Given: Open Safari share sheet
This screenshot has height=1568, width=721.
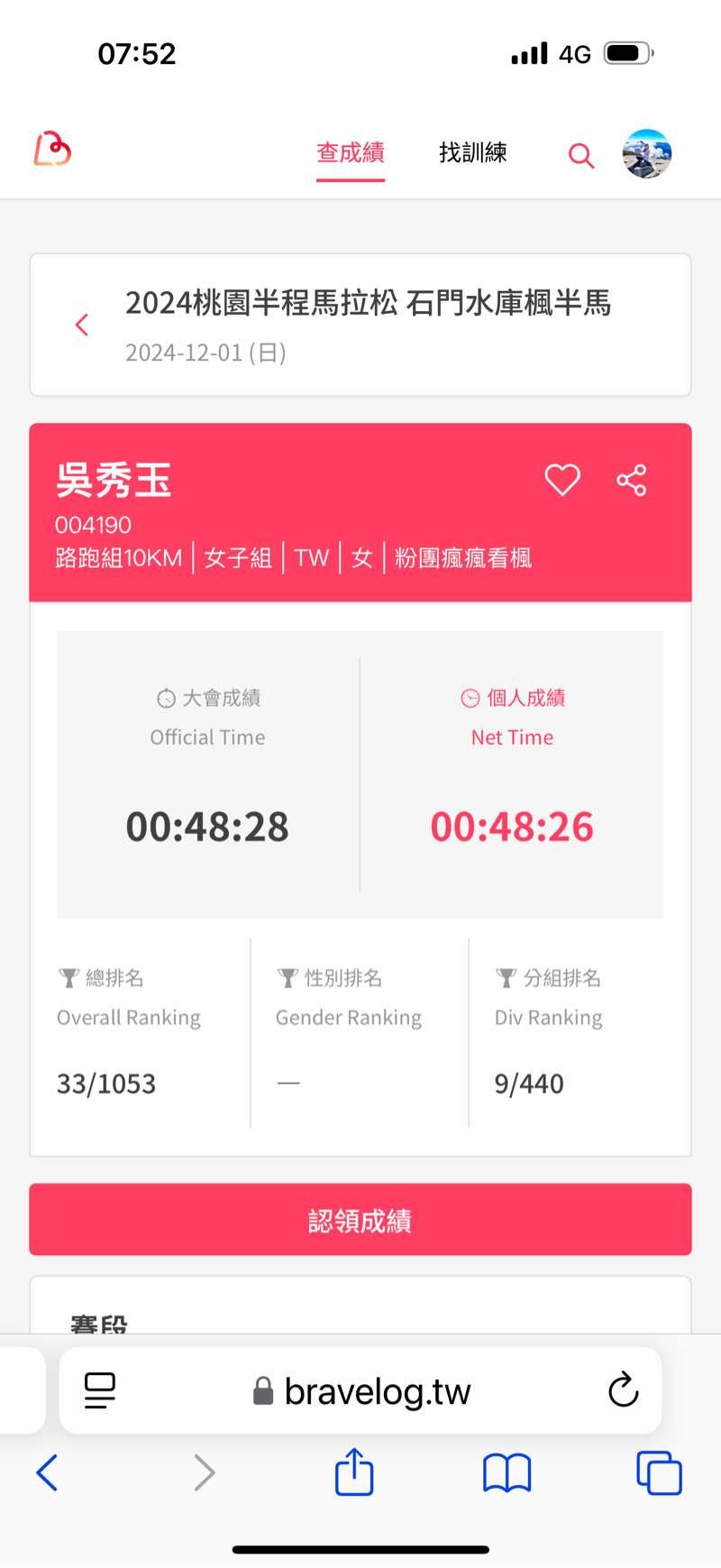Looking at the screenshot, I should pyautogui.click(x=354, y=1472).
